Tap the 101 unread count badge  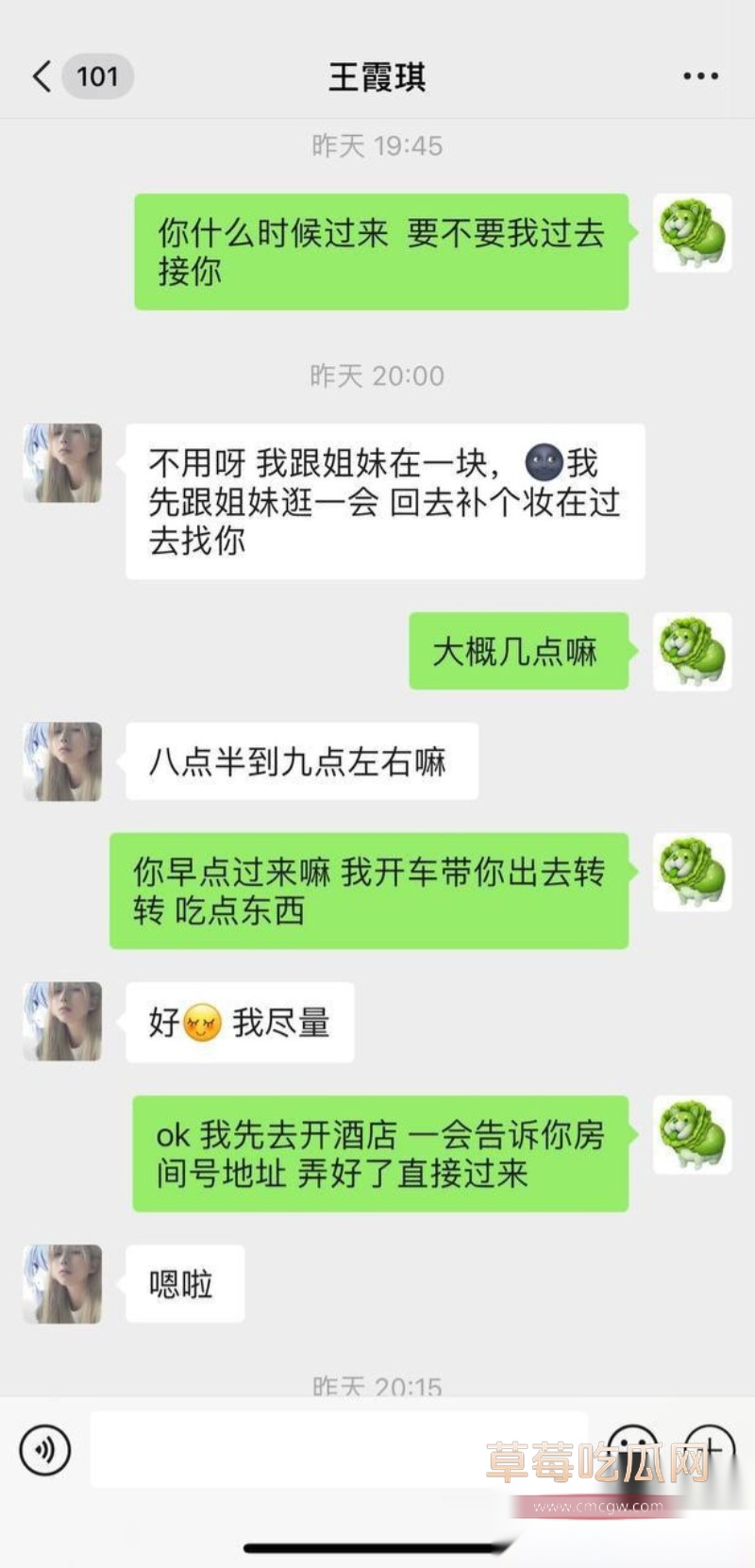97,75
